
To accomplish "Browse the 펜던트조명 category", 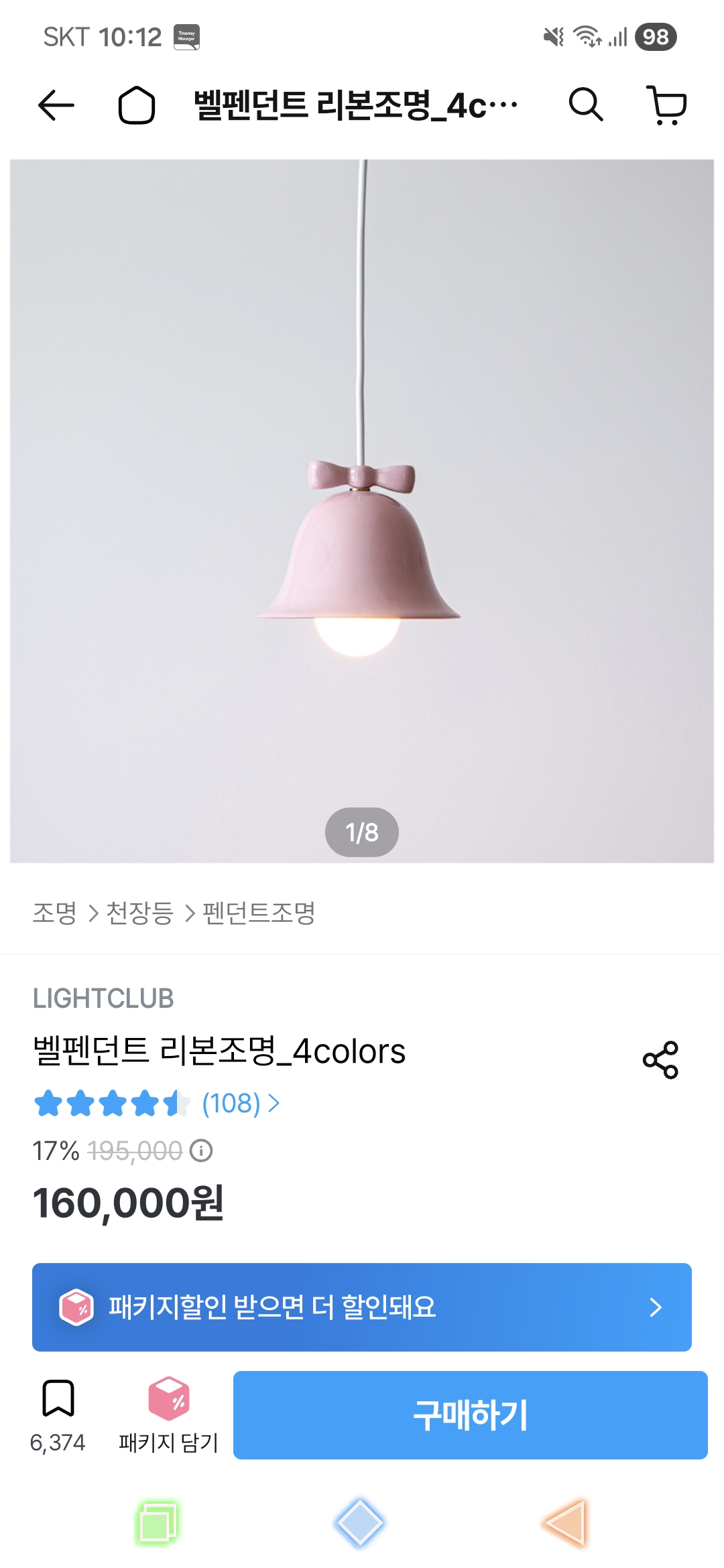I will click(259, 913).
